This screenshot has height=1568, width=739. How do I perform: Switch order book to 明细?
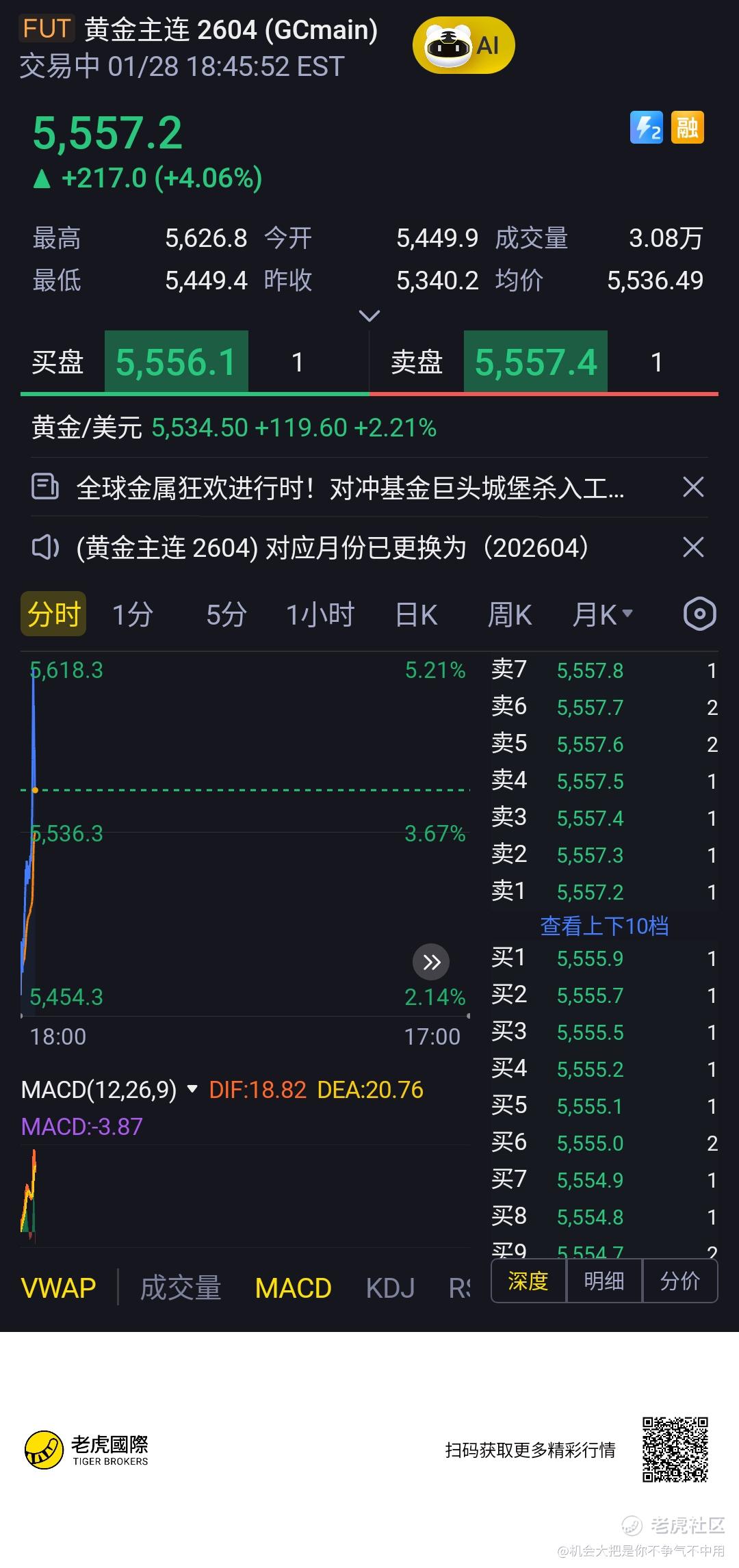click(x=604, y=1281)
